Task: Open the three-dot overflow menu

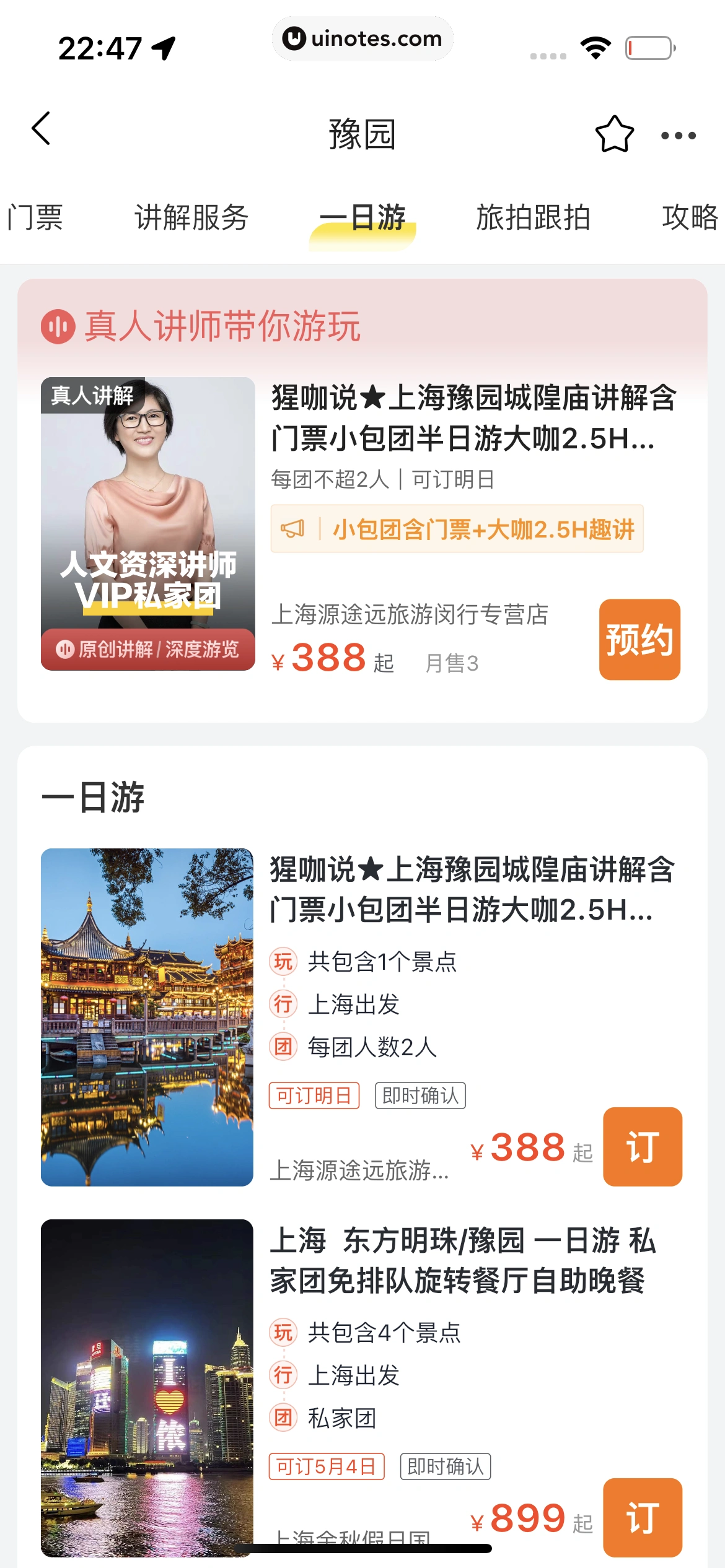Action: point(678,135)
